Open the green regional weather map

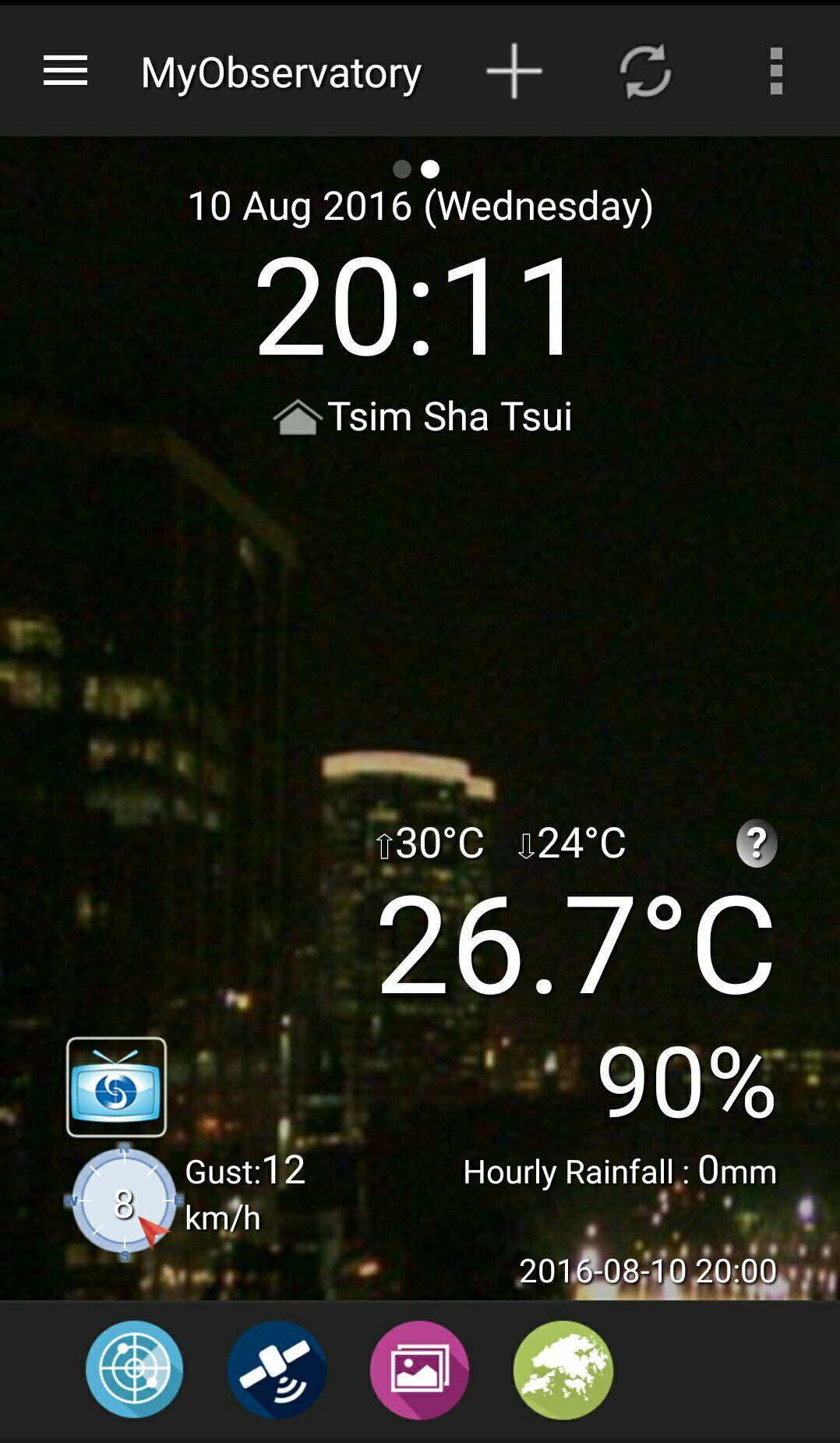(563, 1369)
